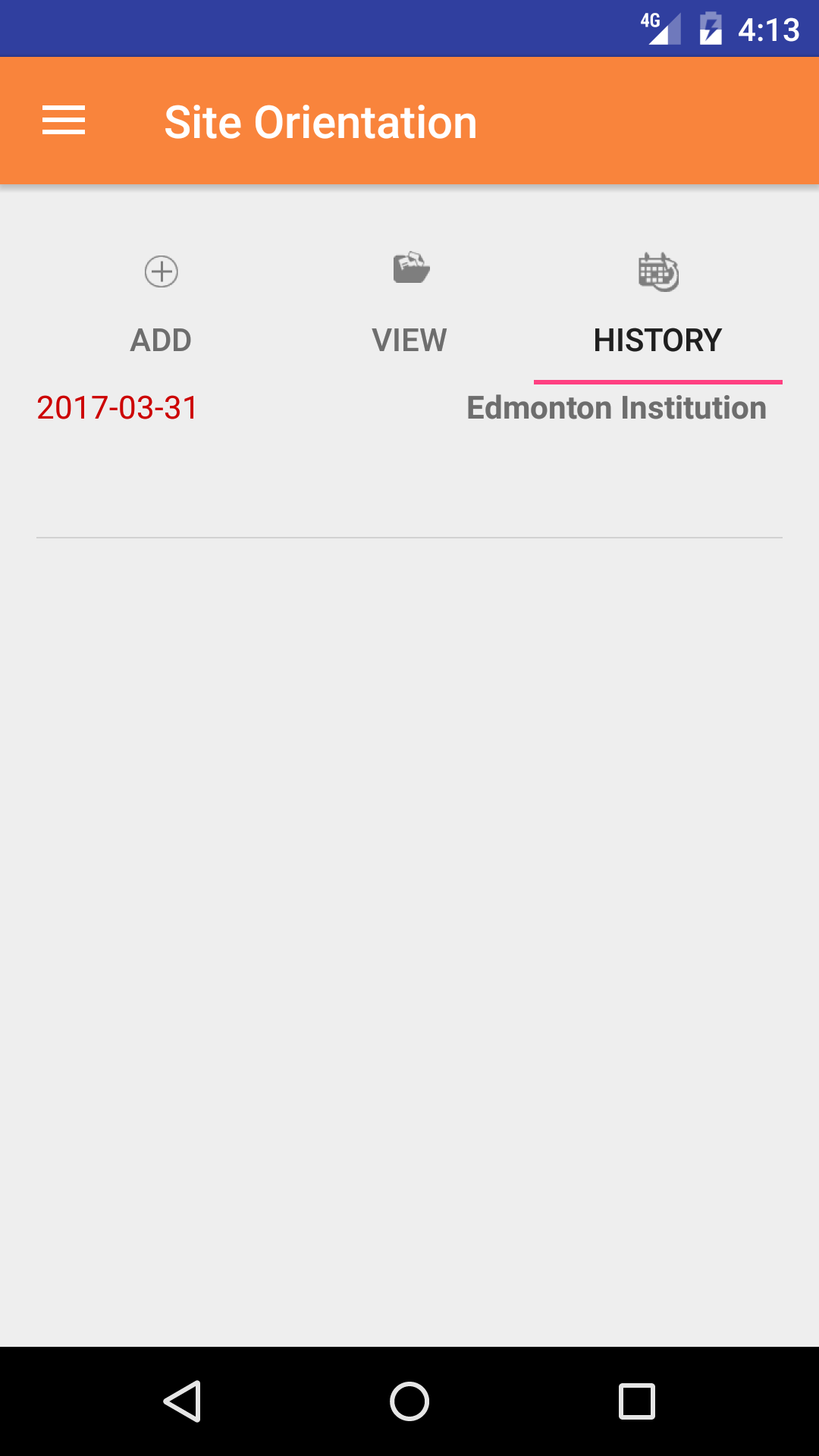Image resolution: width=819 pixels, height=1456 pixels.
Task: Go back using the system back button
Action: (x=182, y=1401)
